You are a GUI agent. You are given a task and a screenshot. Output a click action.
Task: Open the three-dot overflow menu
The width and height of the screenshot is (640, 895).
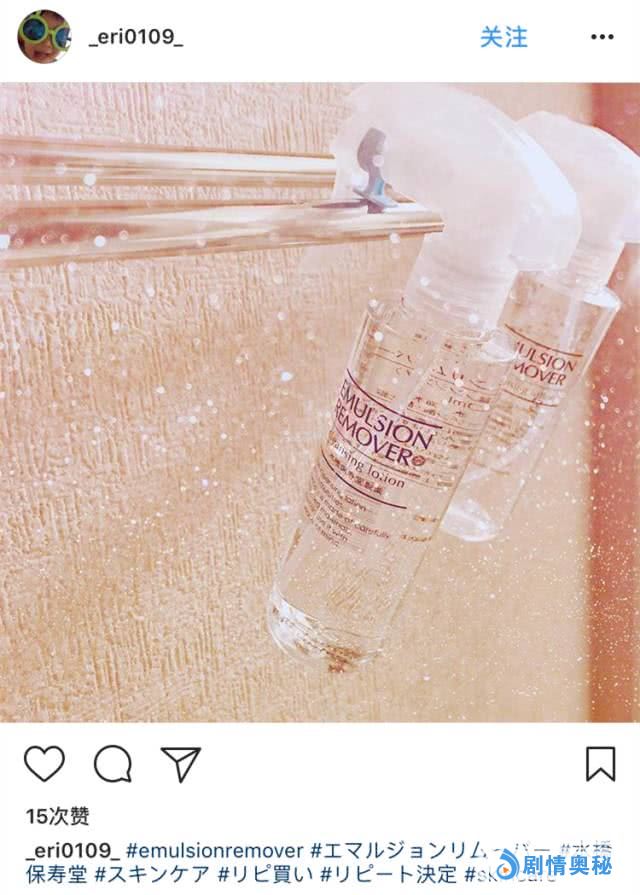tap(601, 37)
